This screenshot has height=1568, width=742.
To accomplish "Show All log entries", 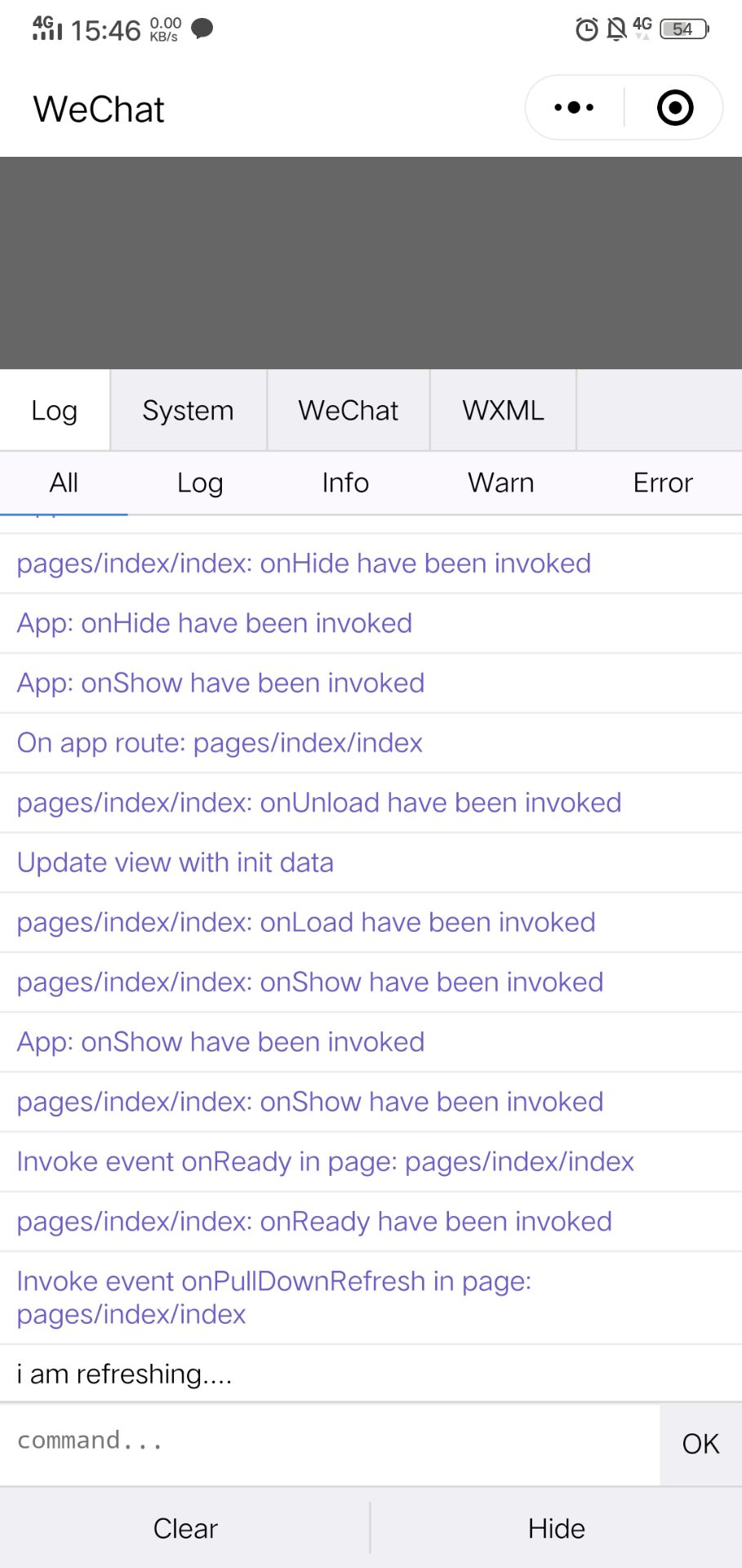I will click(x=64, y=483).
